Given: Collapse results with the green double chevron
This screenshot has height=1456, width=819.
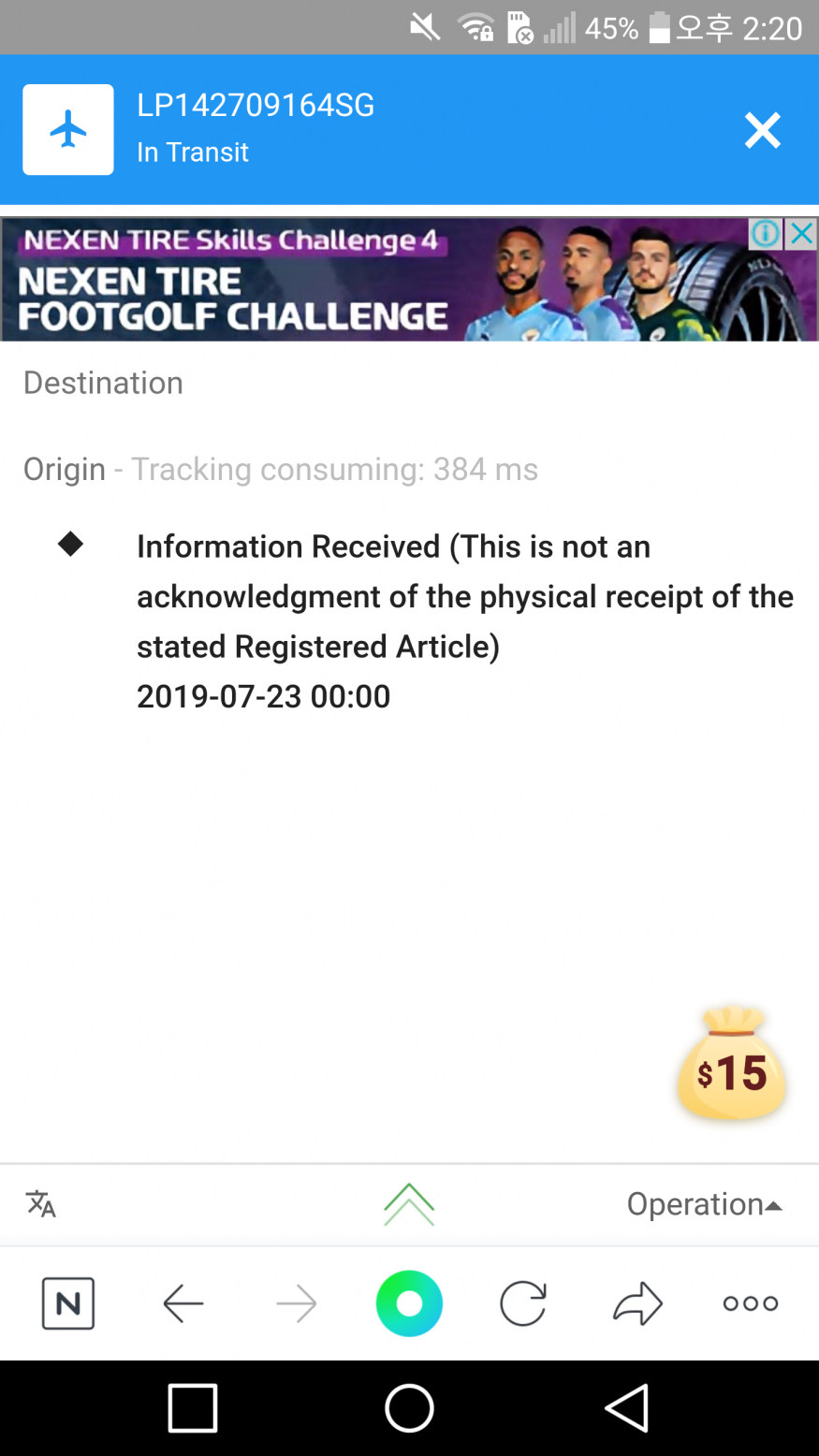Looking at the screenshot, I should coord(409,1204).
